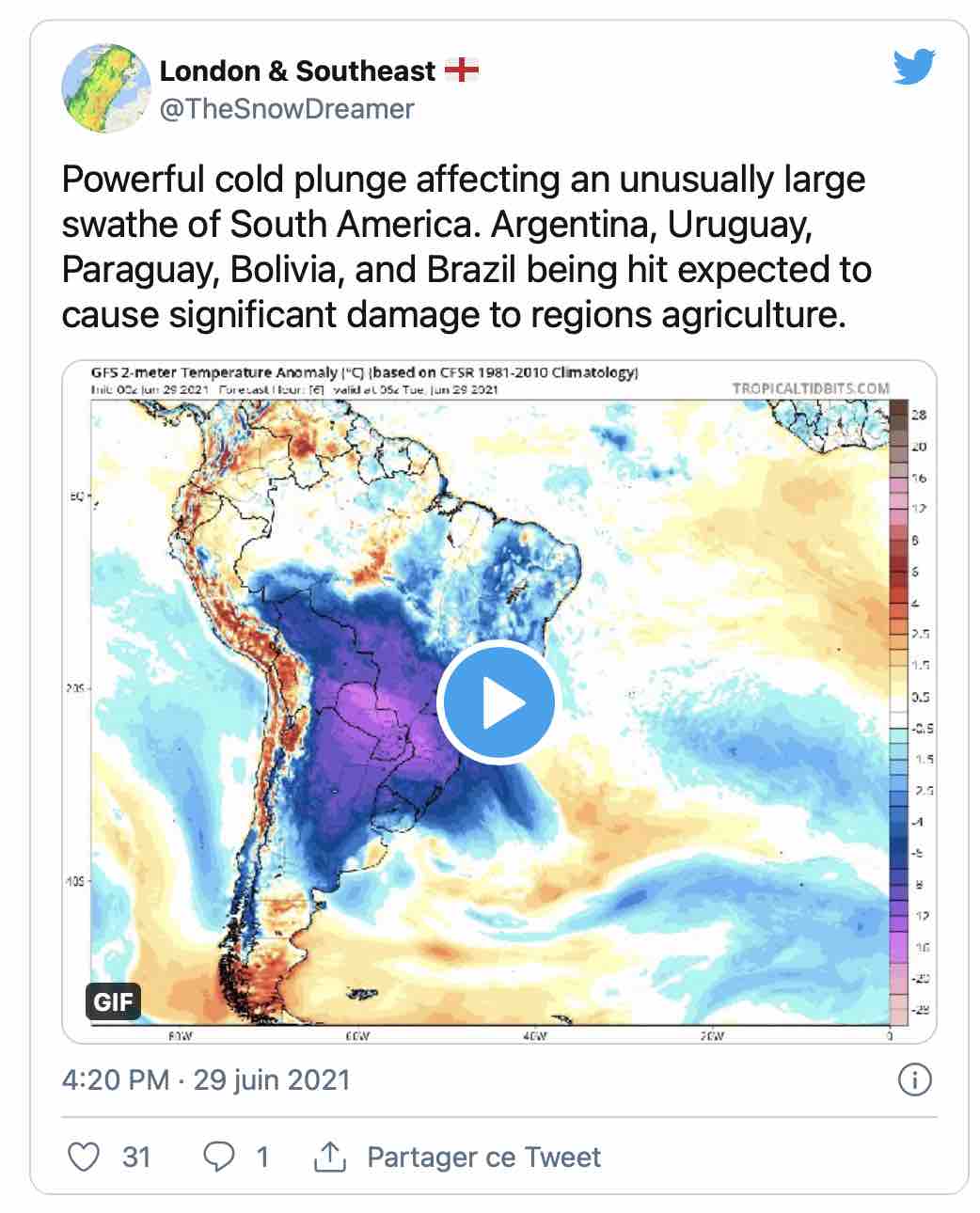Play the temperature anomaly GIF
The width and height of the screenshot is (980, 1213).
tap(498, 702)
